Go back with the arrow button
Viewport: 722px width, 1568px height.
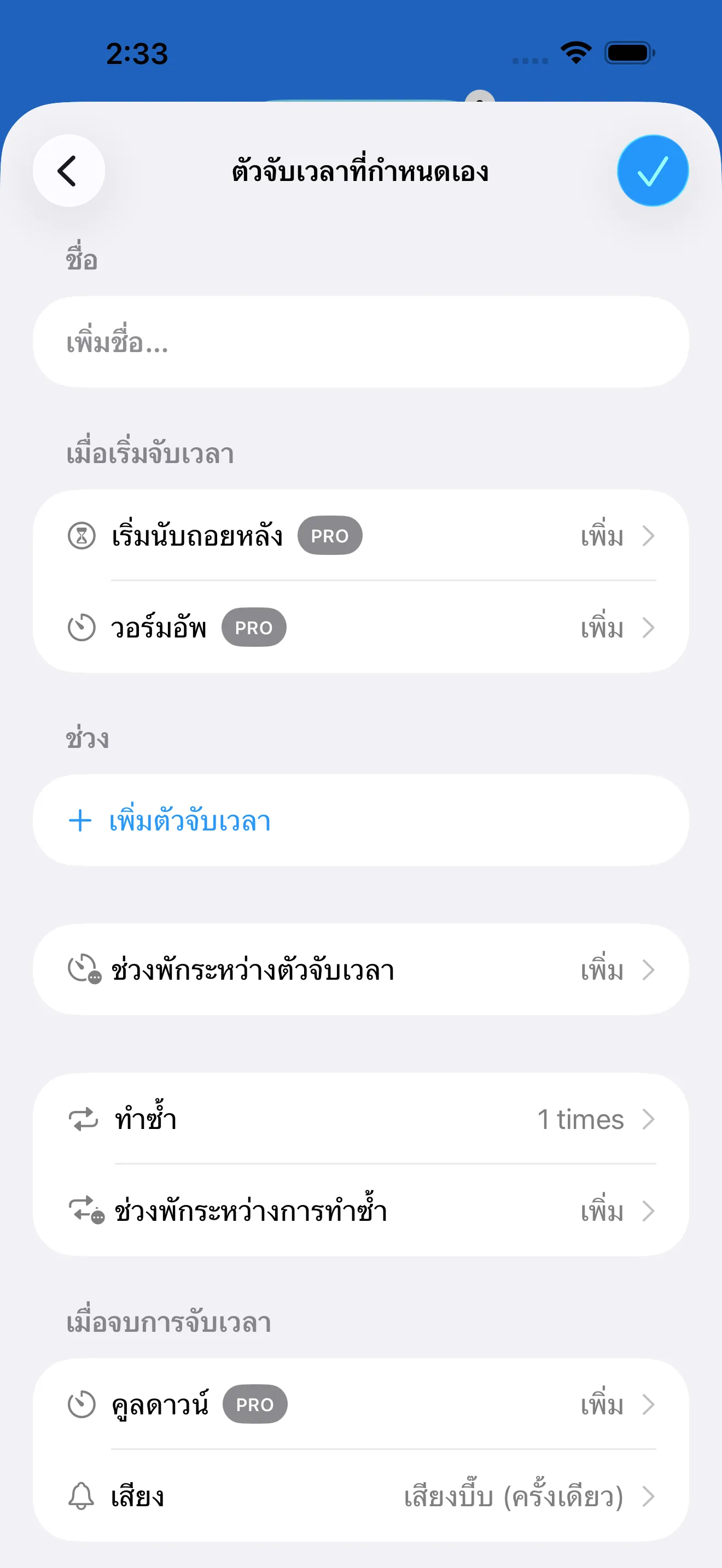pos(68,171)
